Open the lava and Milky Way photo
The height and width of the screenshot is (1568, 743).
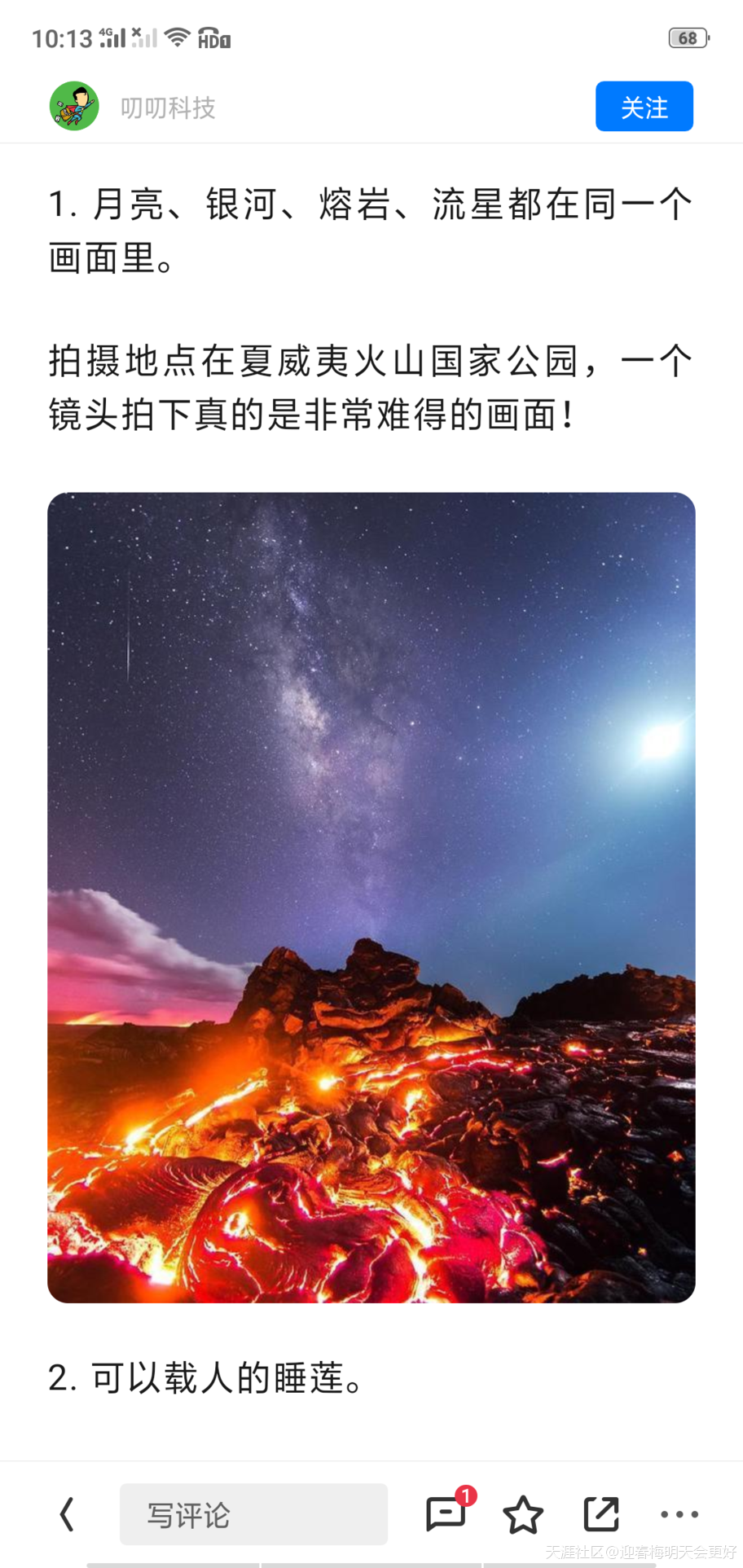(371, 897)
